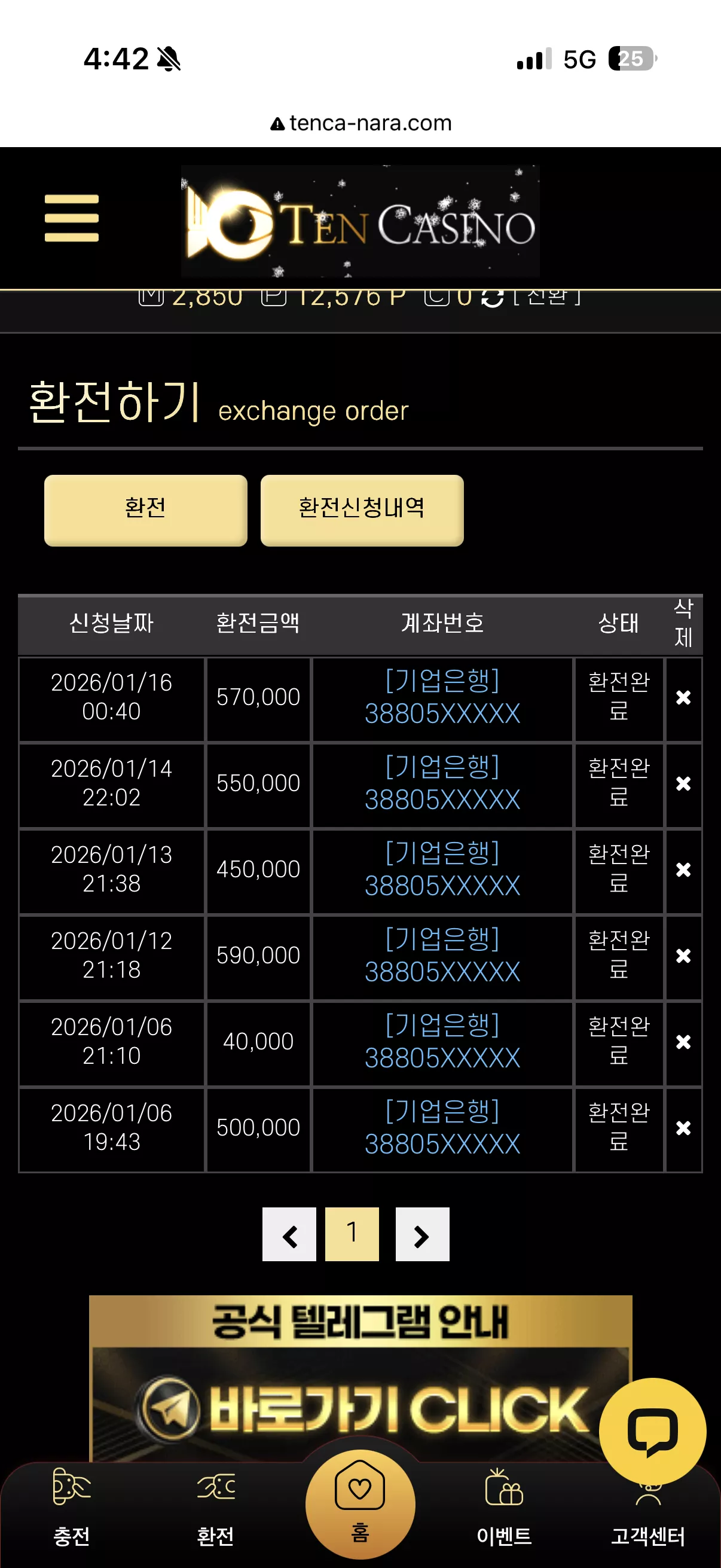Open 환전신청내역 history tab

362,510
